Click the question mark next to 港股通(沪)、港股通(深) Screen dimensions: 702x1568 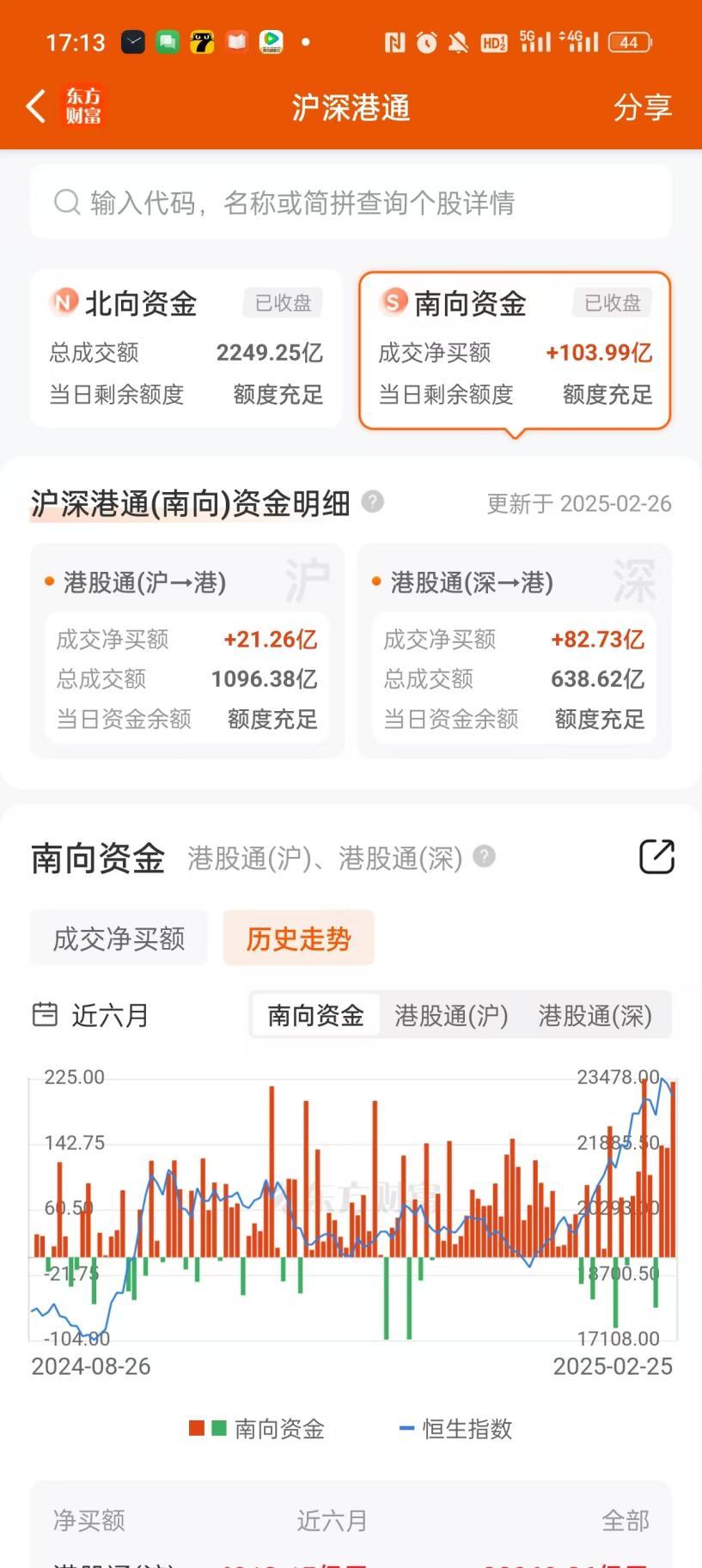click(x=483, y=857)
